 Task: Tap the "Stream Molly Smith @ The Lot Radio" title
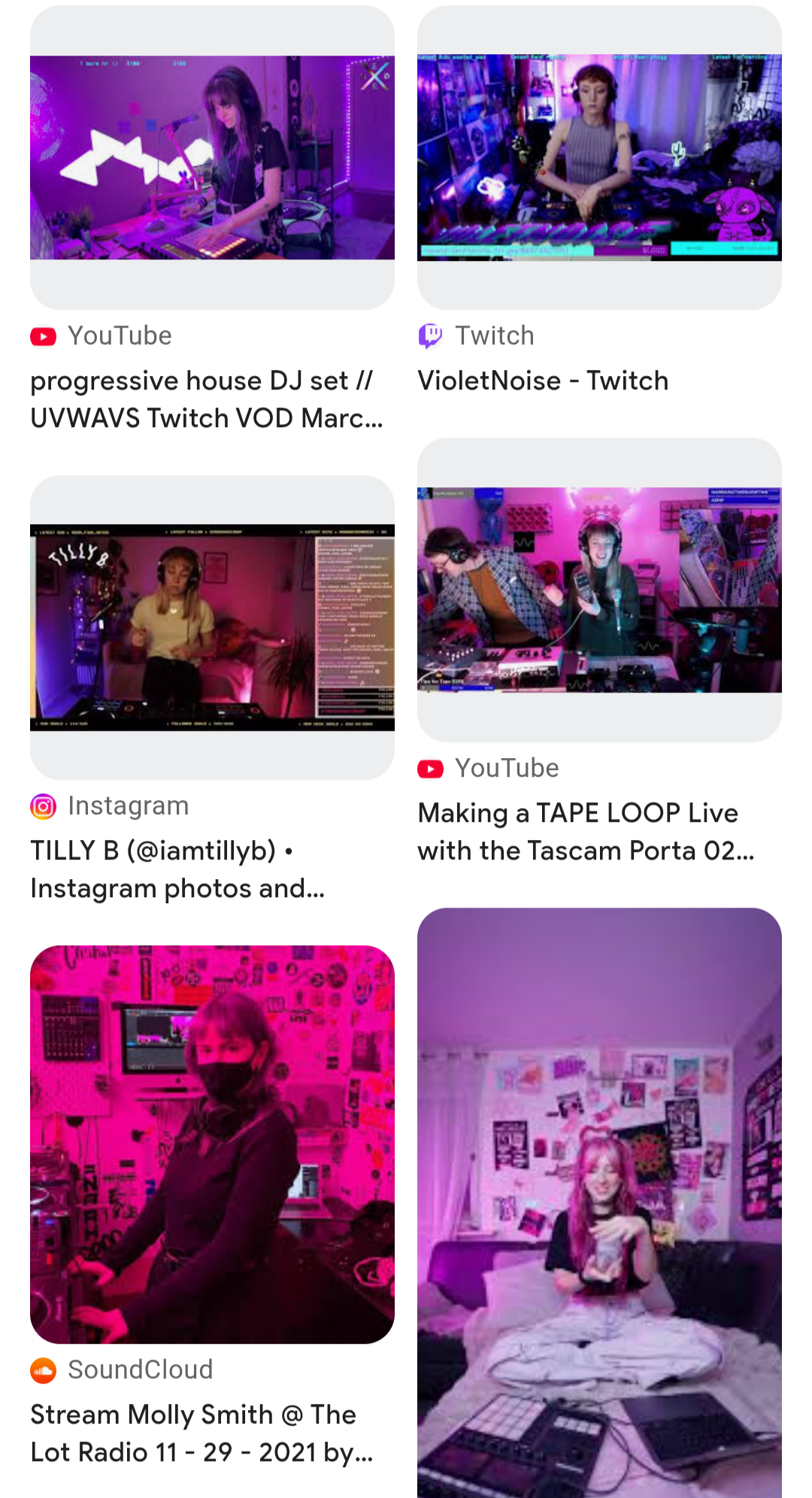click(x=201, y=1433)
